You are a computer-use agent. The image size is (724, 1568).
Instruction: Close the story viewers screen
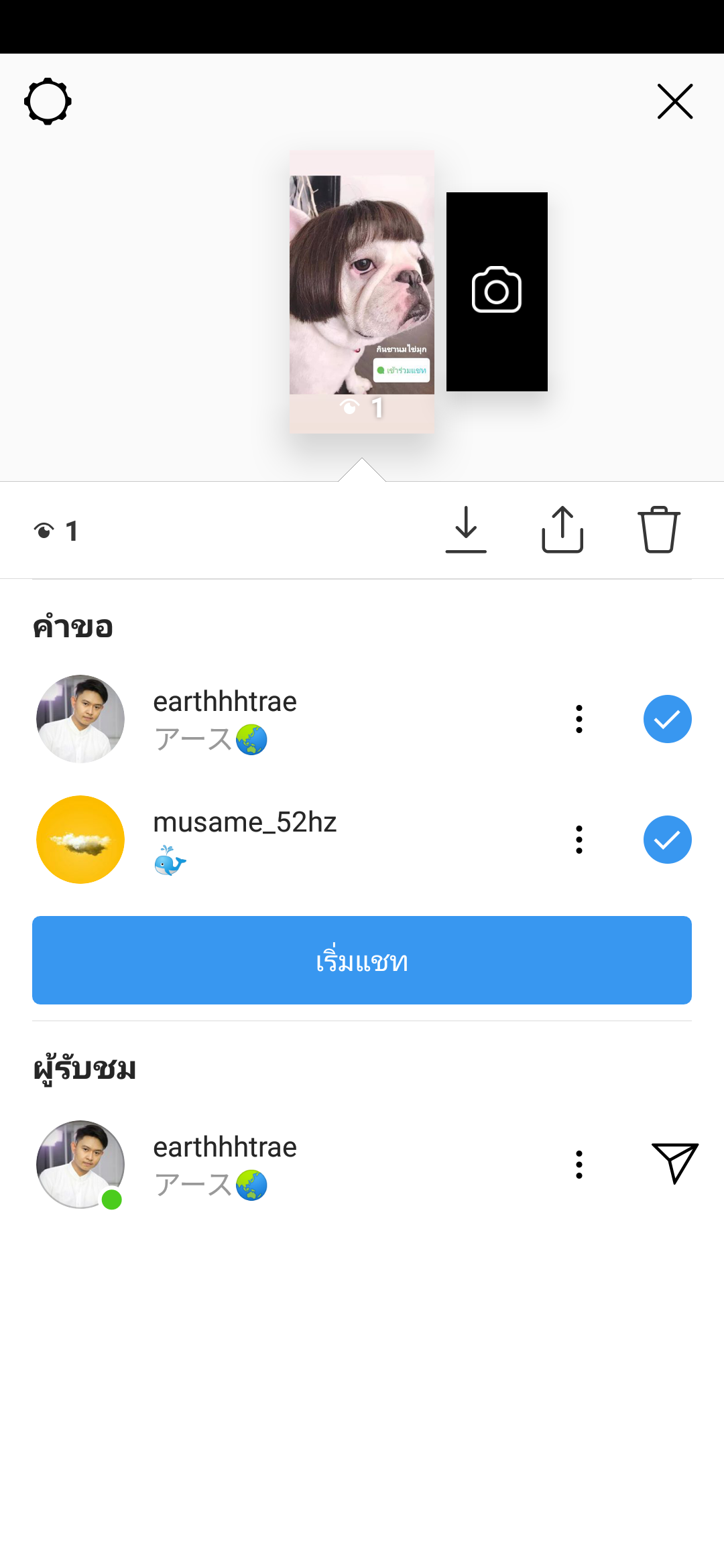tap(674, 102)
